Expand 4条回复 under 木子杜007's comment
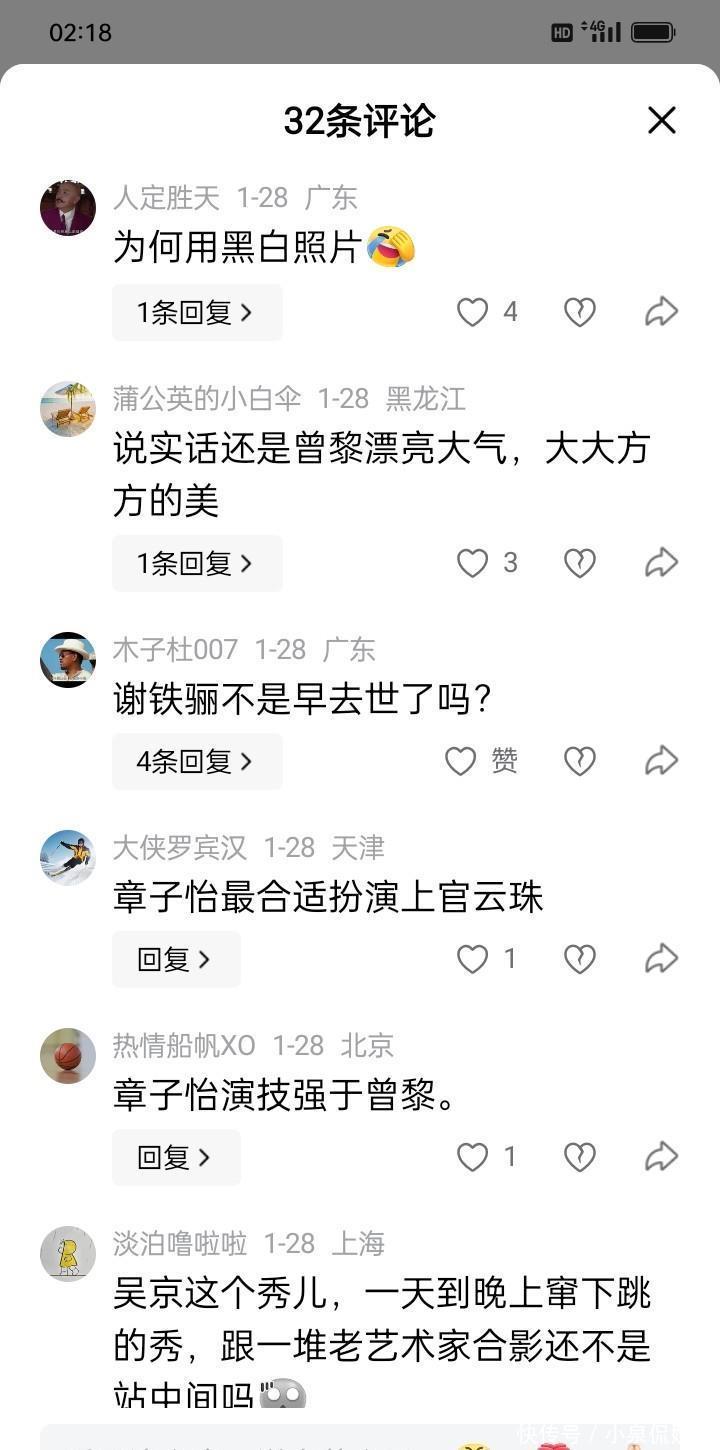This screenshot has width=720, height=1450. click(x=197, y=761)
